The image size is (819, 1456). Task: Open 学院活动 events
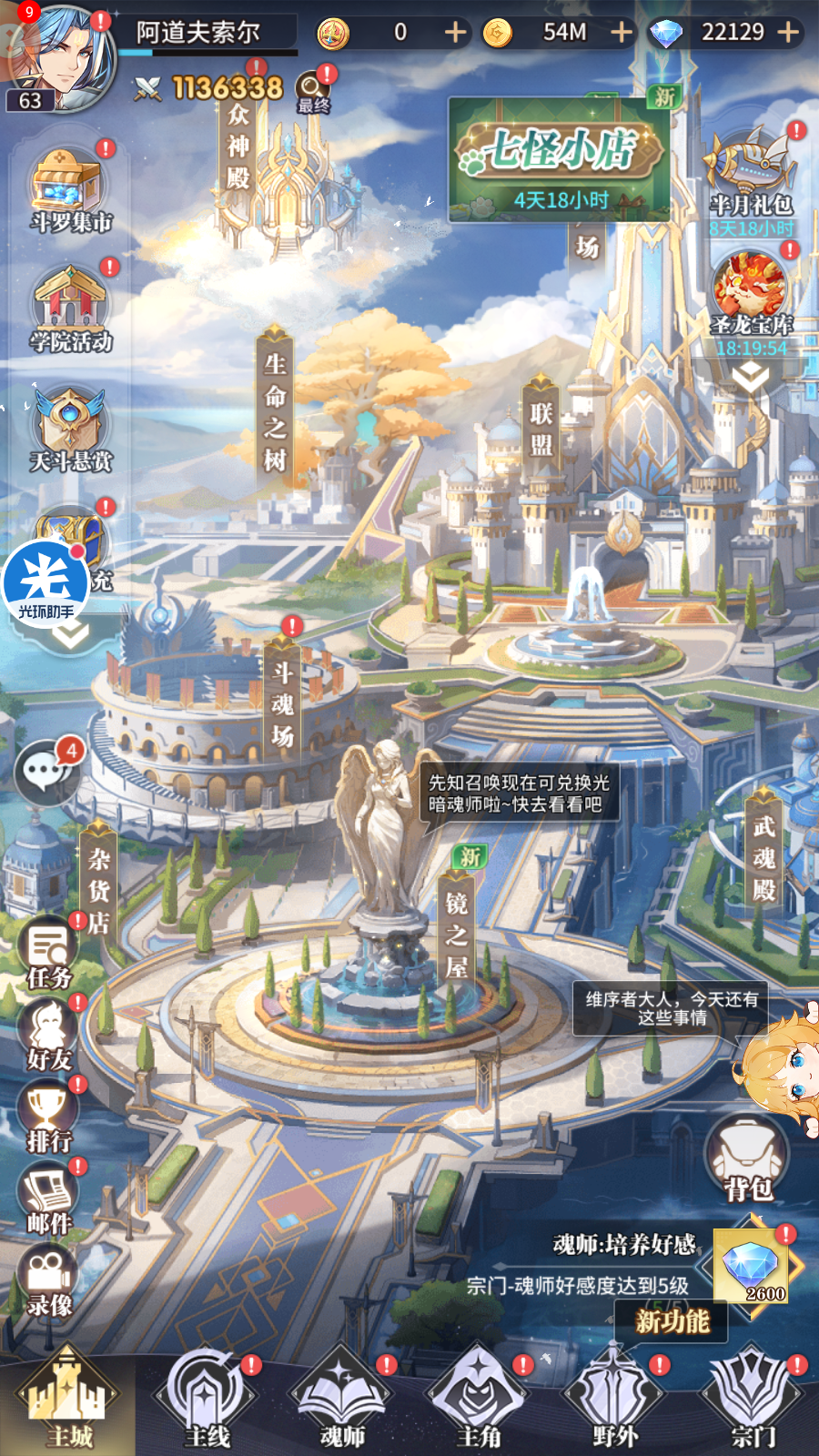coord(71,309)
